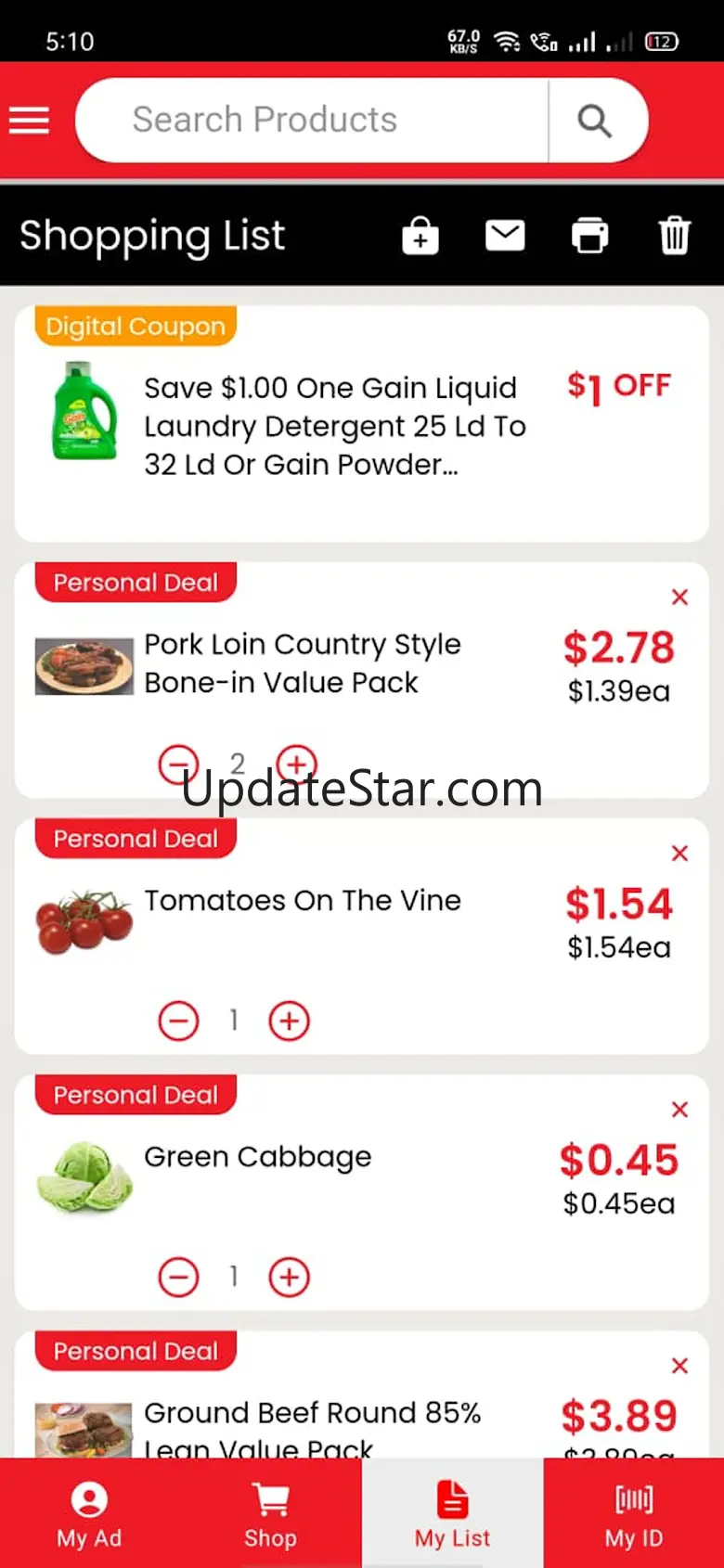Go to the Shop tab
This screenshot has width=724, height=1568.
pyautogui.click(x=270, y=1513)
